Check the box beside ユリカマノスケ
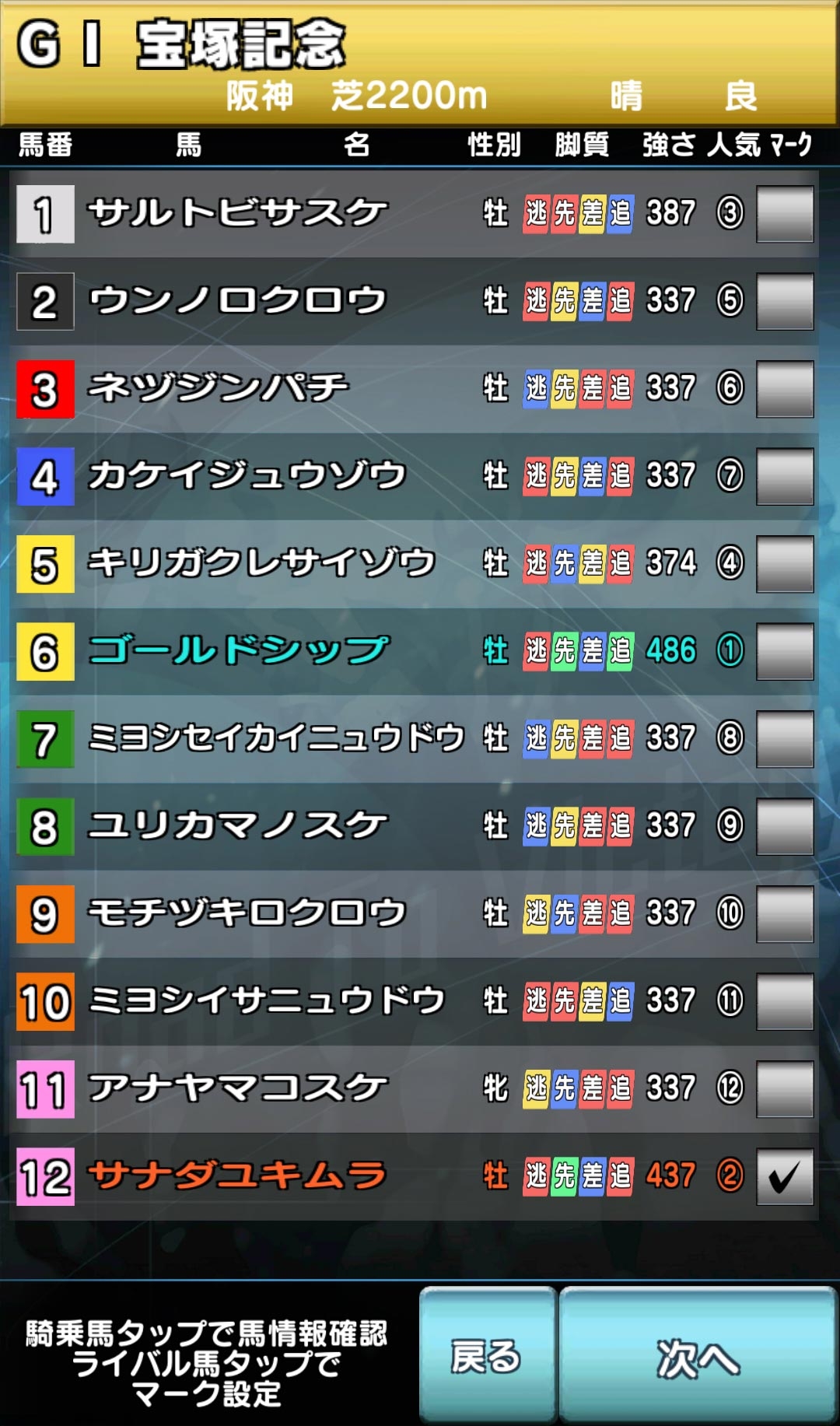840x1426 pixels. 785,826
